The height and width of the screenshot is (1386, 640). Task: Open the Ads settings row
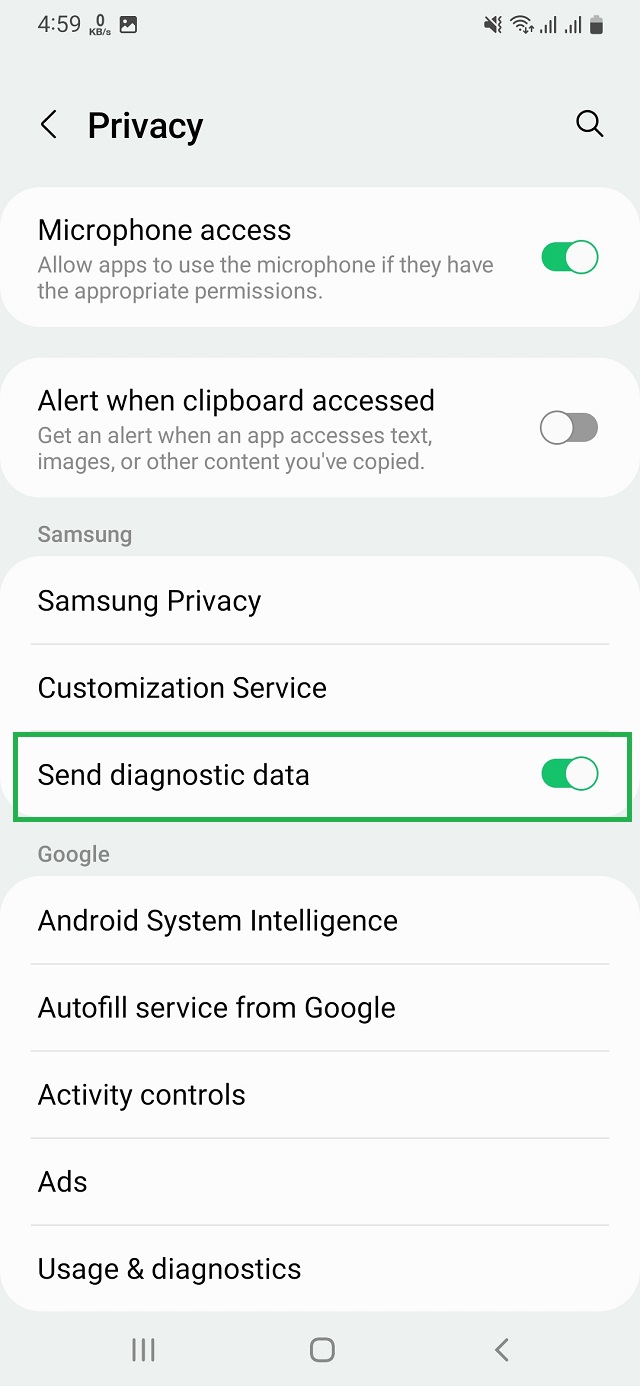coord(320,1182)
